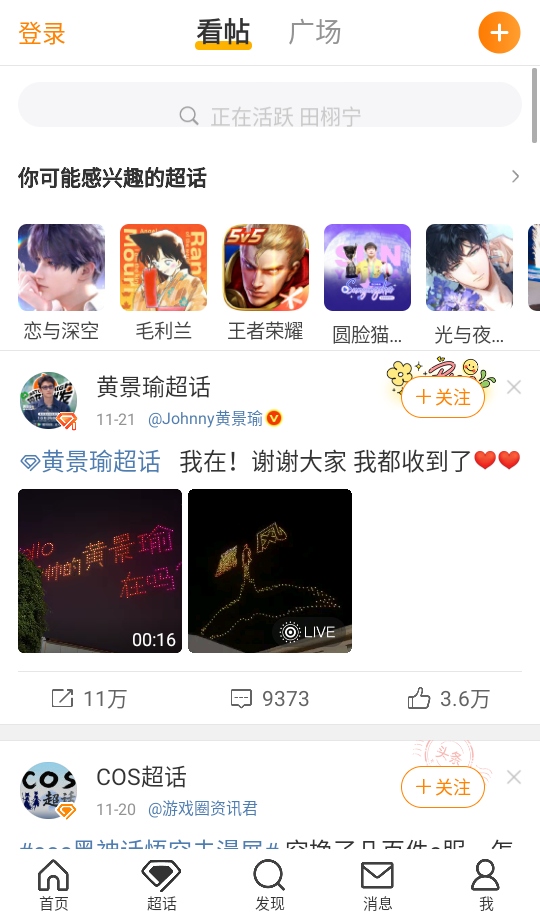Open the 恋与深空 super topic
This screenshot has width=540, height=924.
pos(61,283)
